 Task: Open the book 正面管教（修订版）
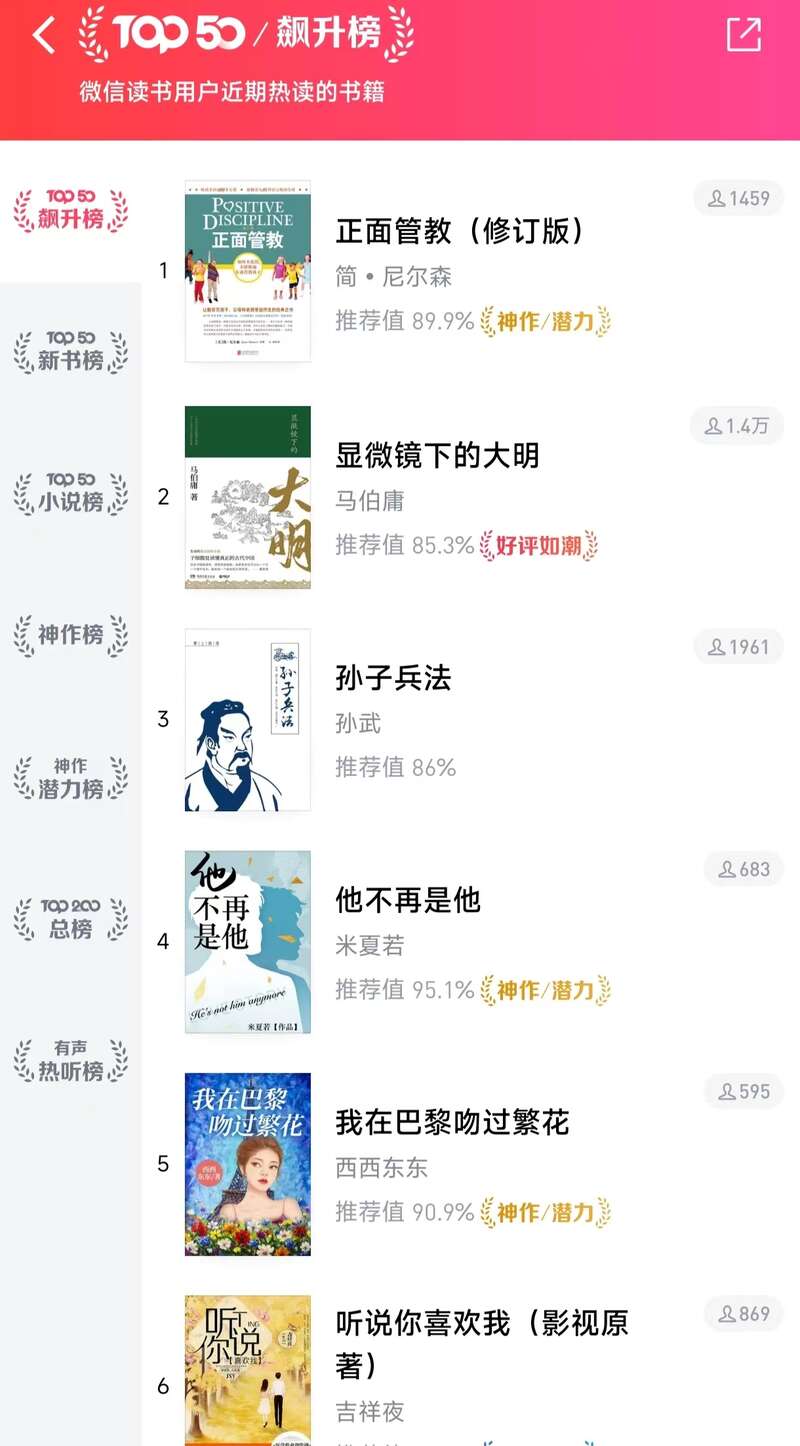[460, 232]
